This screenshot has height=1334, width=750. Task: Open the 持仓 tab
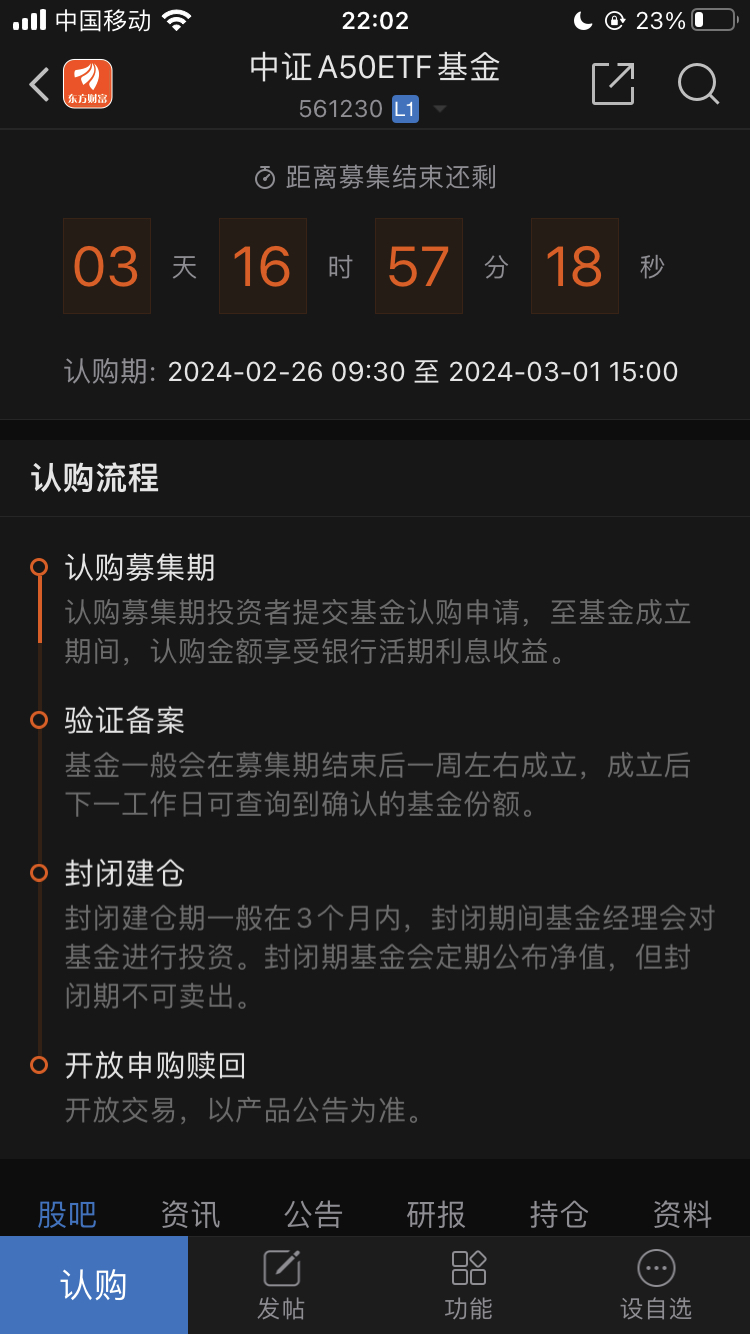coord(558,1213)
